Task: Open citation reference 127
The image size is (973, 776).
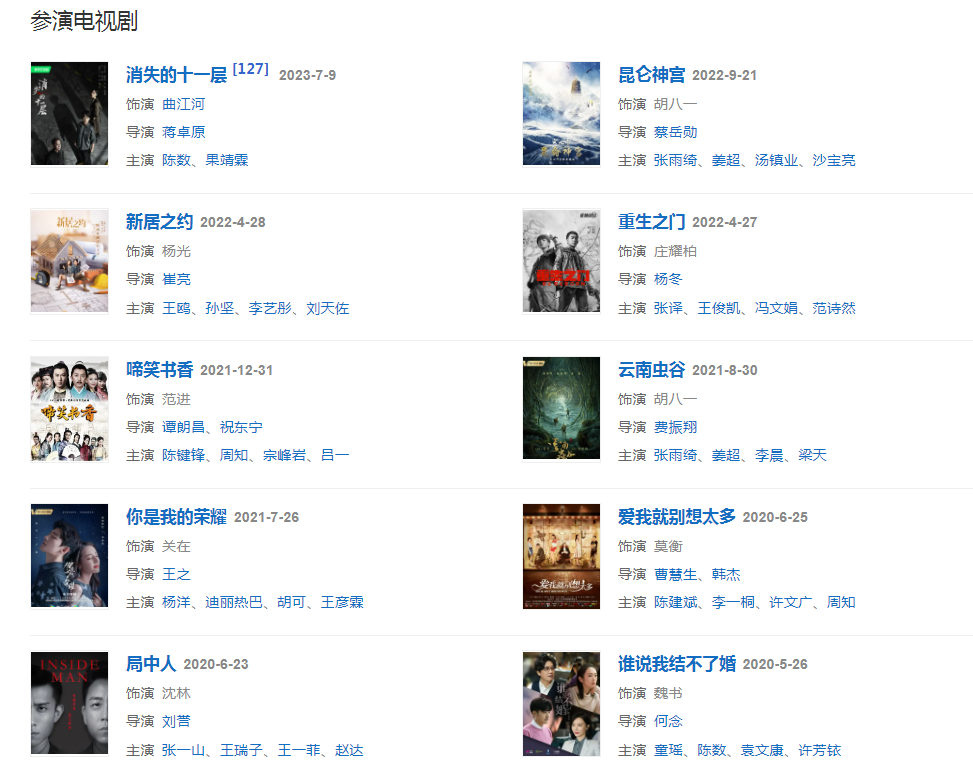Action: point(250,69)
